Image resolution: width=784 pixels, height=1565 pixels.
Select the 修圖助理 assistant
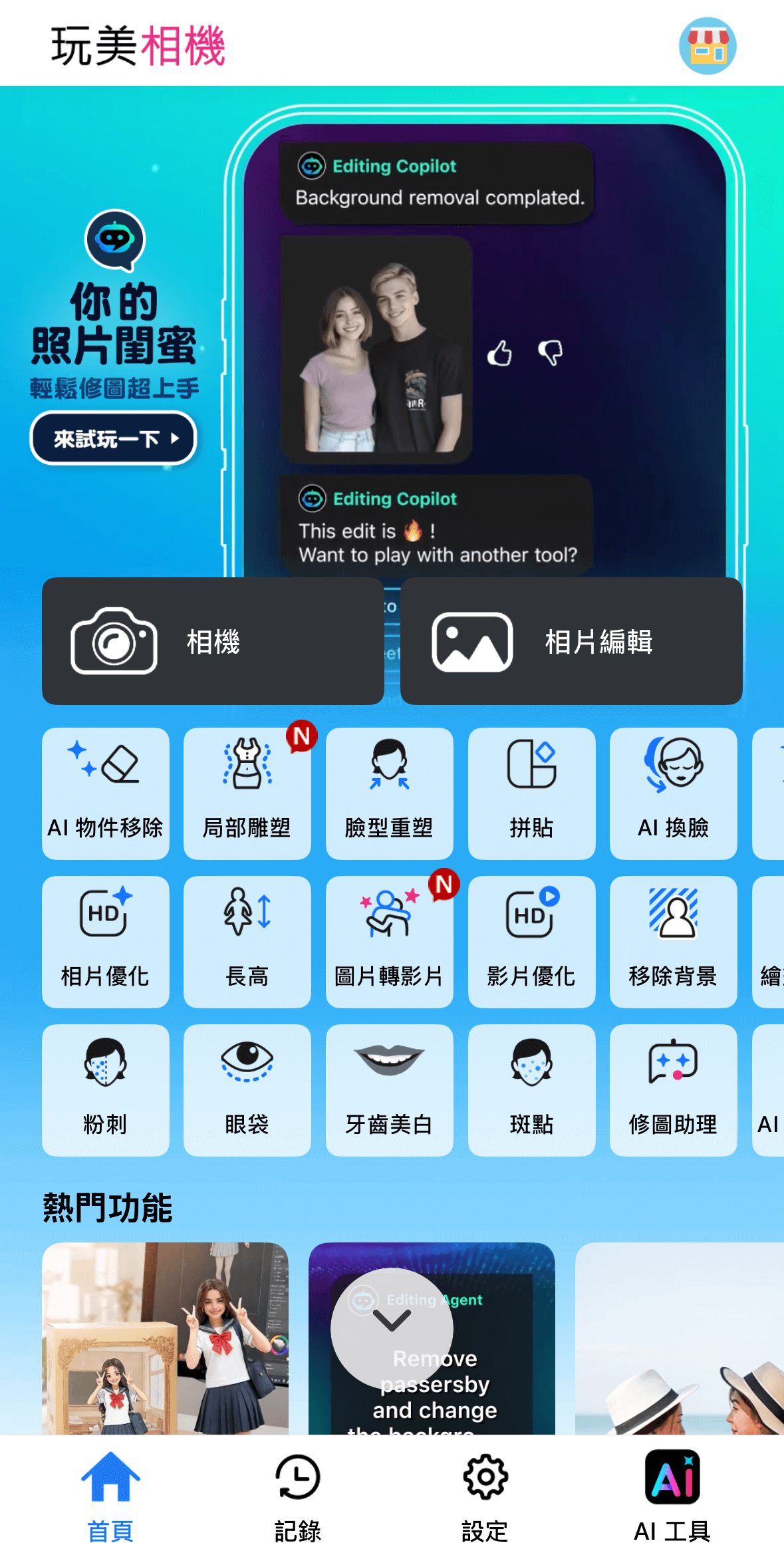673,1089
